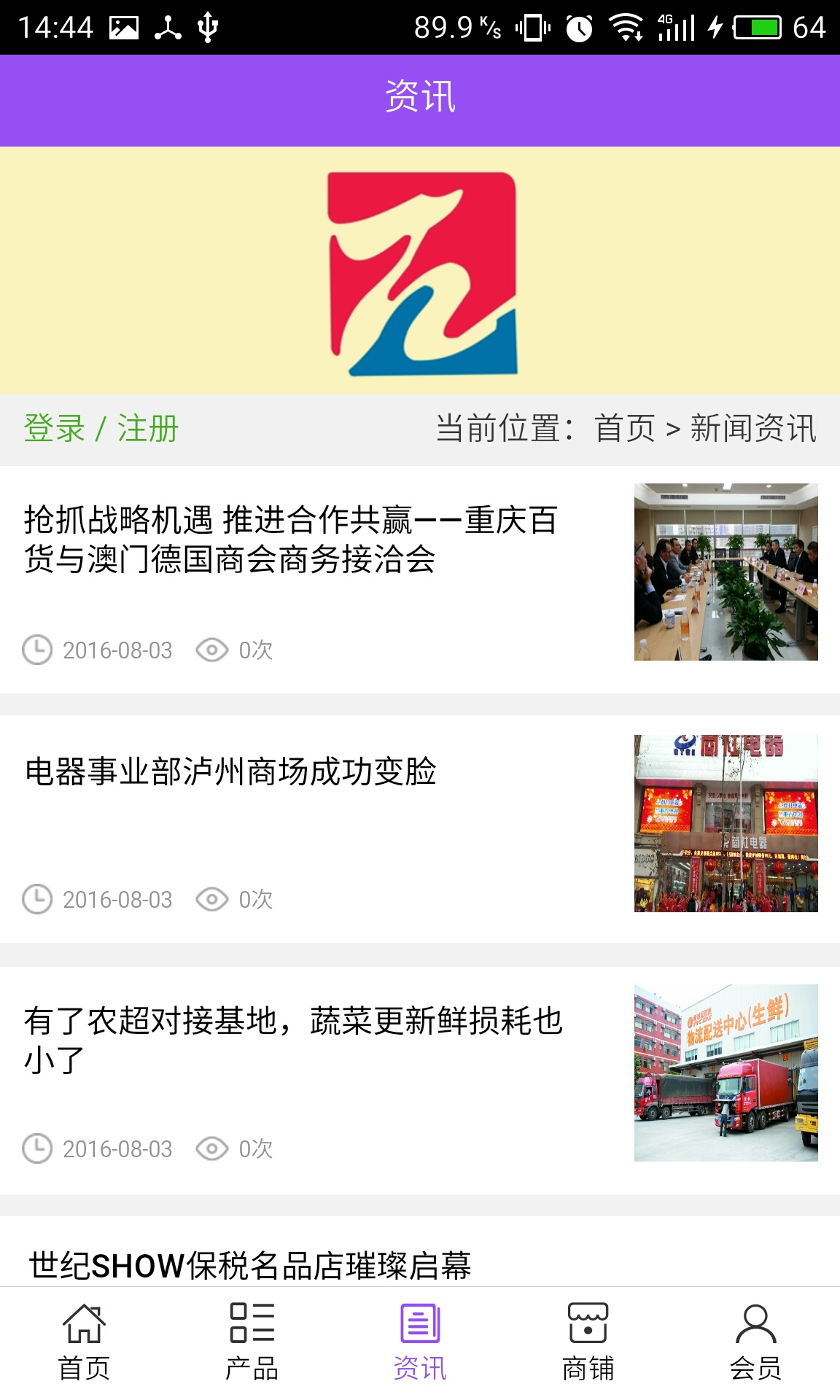Screen dimensions: 840x1400
Task: Switch to the 商铺 shops tab
Action: click(x=588, y=1342)
